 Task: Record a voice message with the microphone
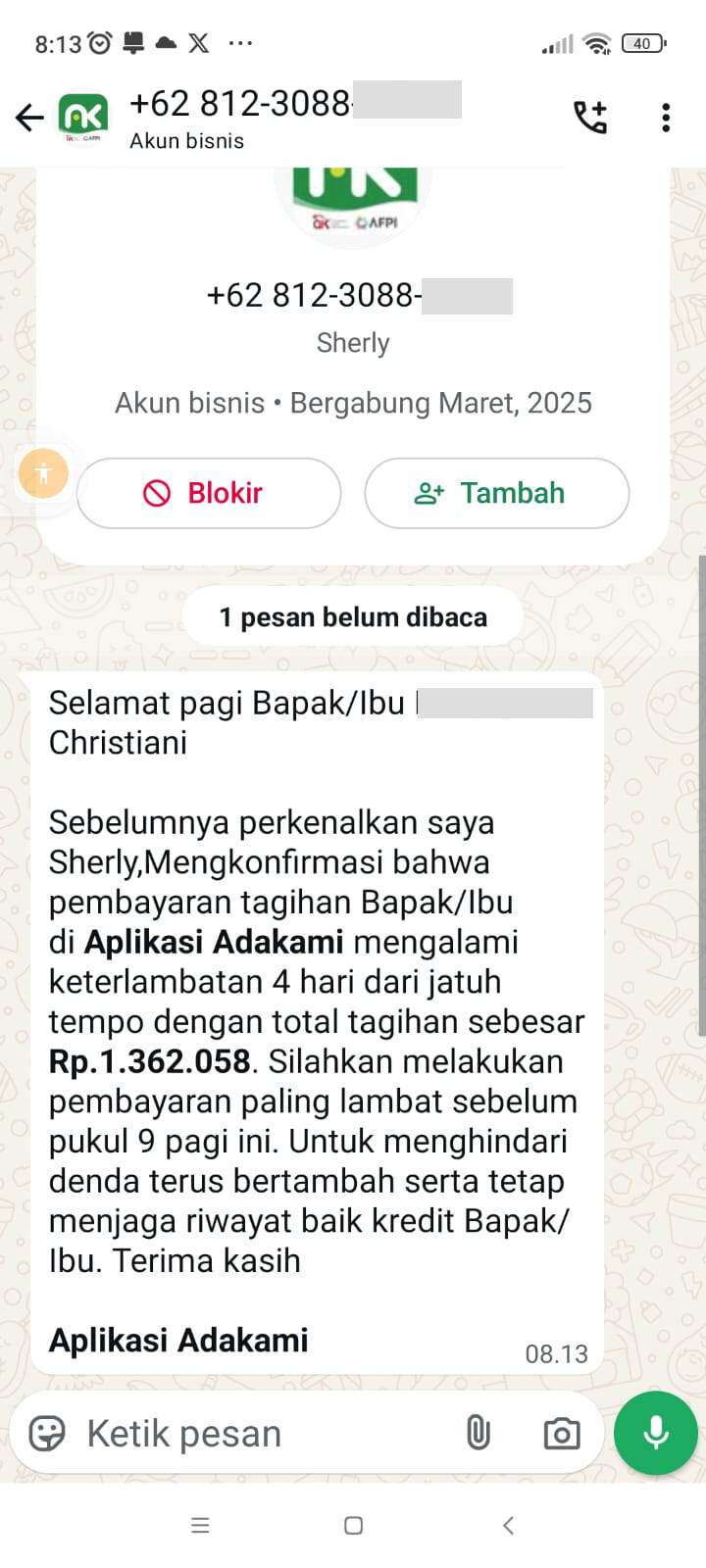656,1433
